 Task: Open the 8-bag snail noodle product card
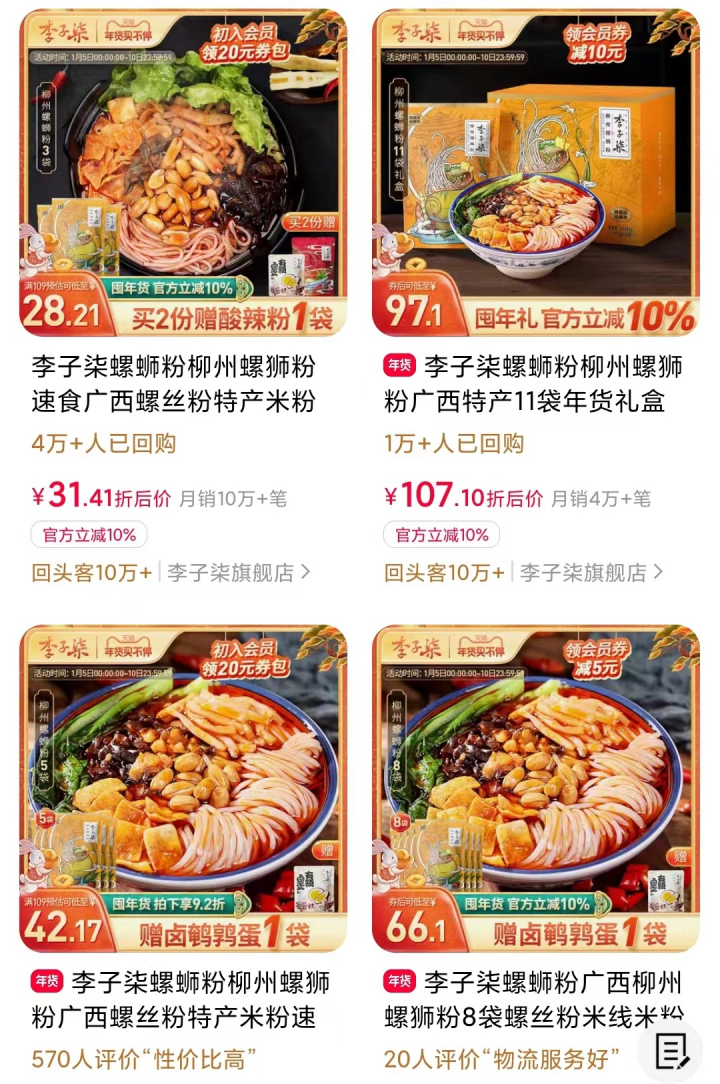coord(536,788)
